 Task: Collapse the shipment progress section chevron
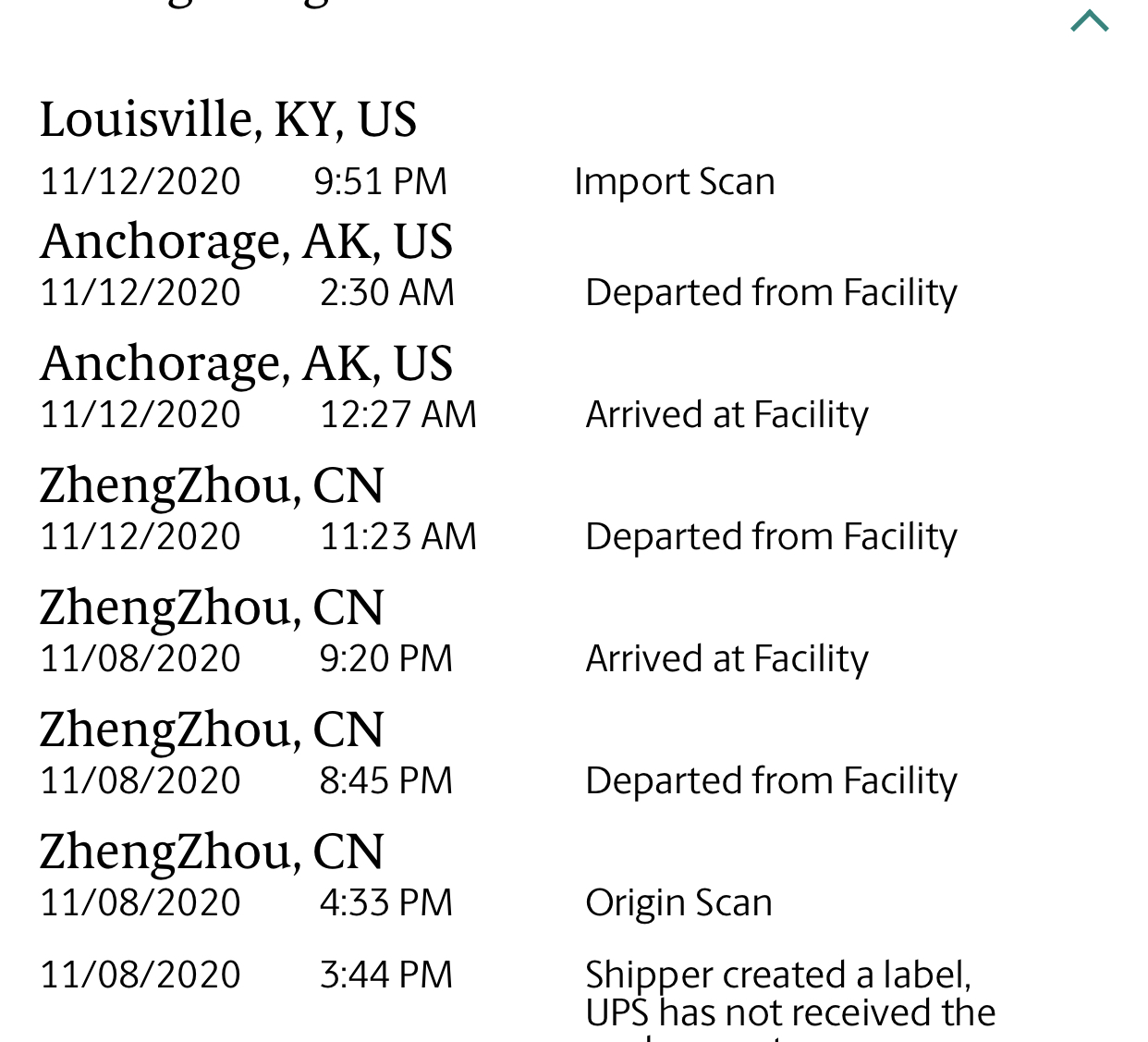pos(1089,21)
